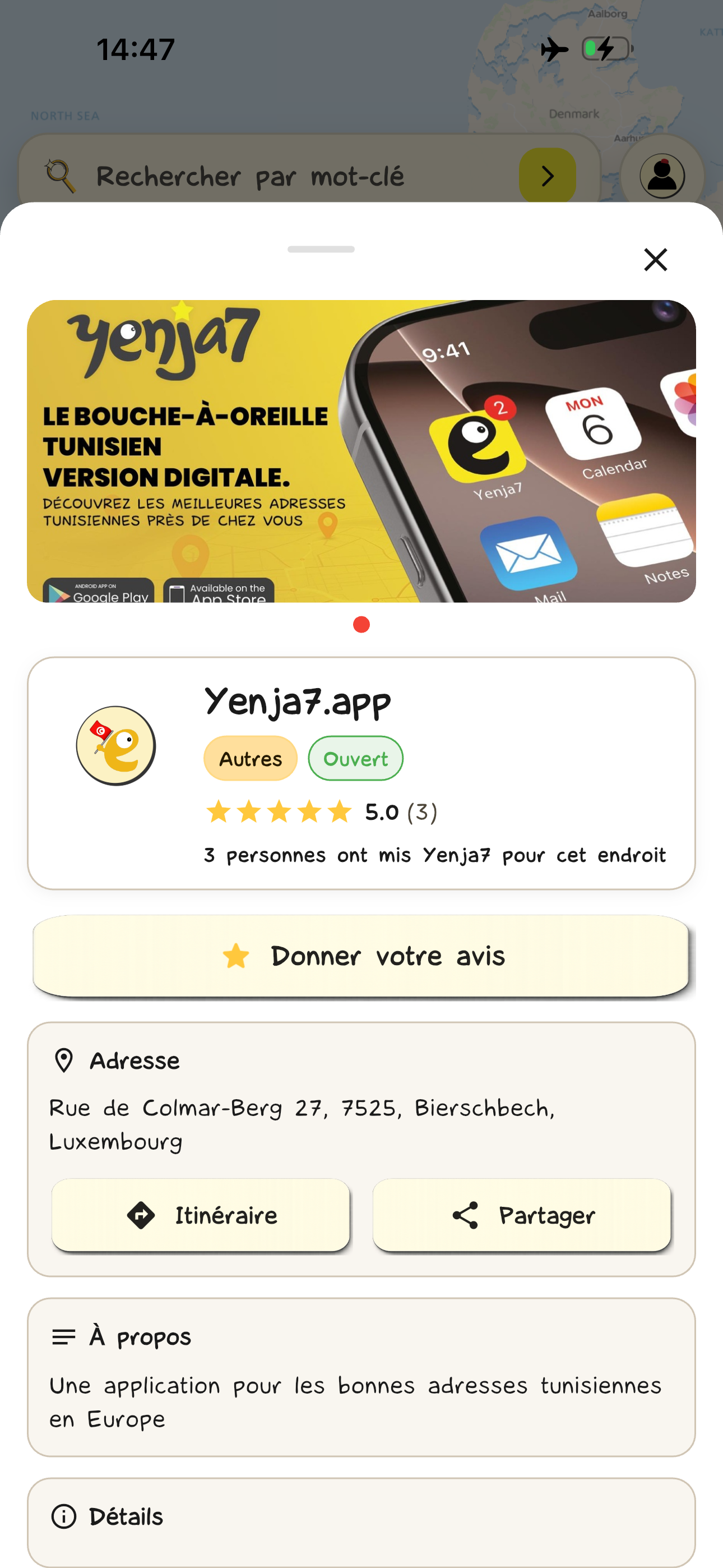Select the red carousel indicator dot
Screen dimensions: 723x1568
click(x=361, y=624)
